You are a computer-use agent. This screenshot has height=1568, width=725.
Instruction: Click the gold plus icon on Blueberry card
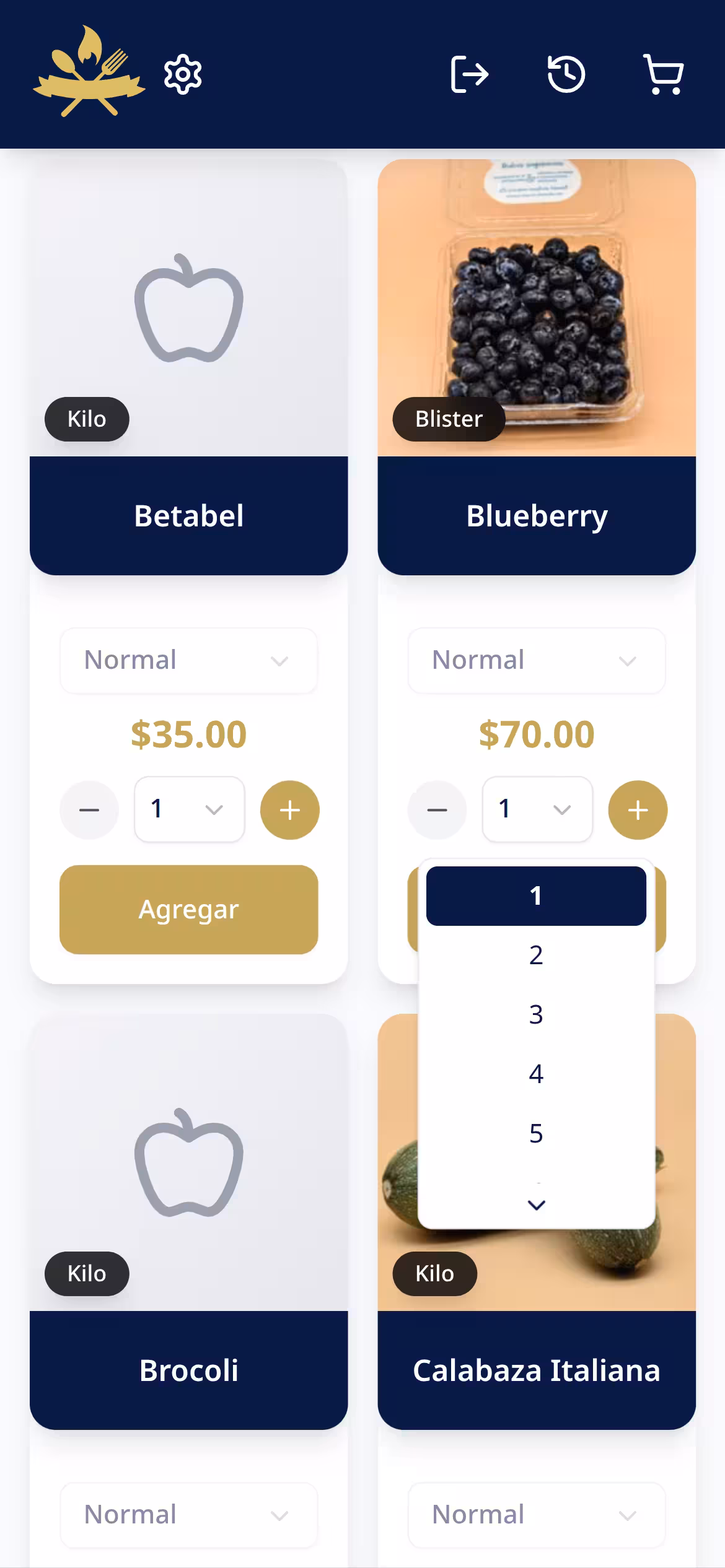pyautogui.click(x=638, y=809)
